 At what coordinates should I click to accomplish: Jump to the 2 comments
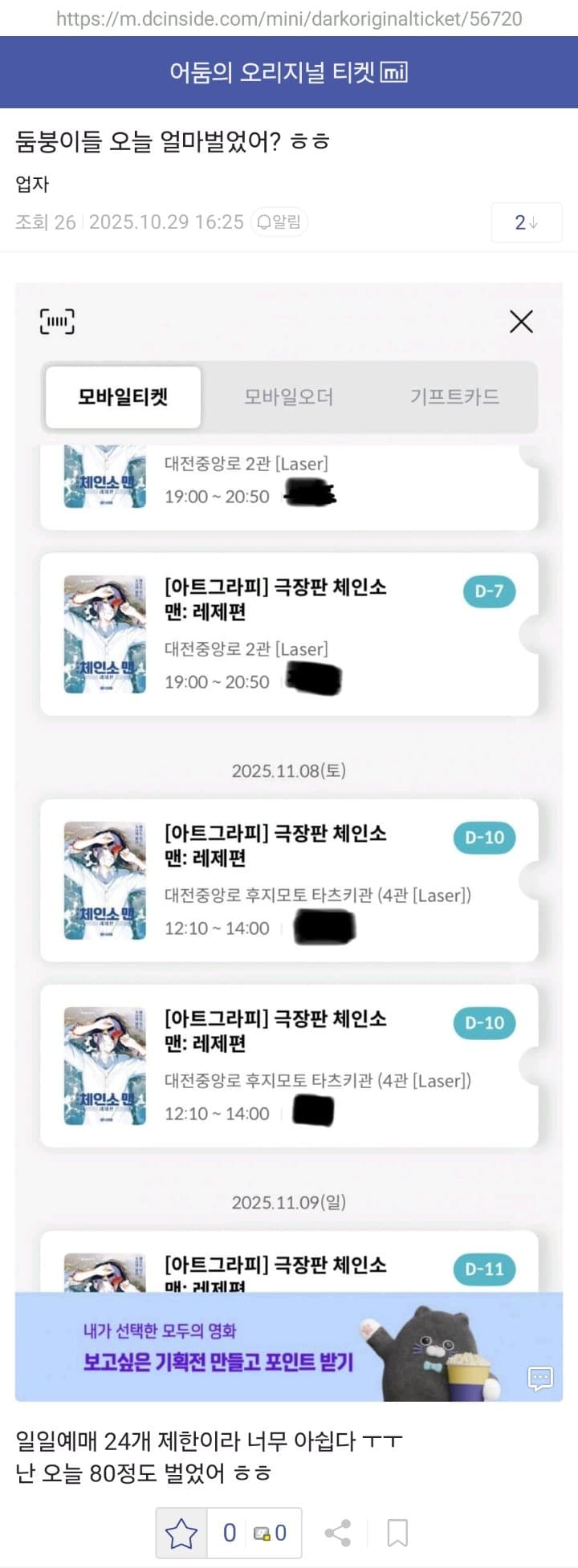[526, 222]
